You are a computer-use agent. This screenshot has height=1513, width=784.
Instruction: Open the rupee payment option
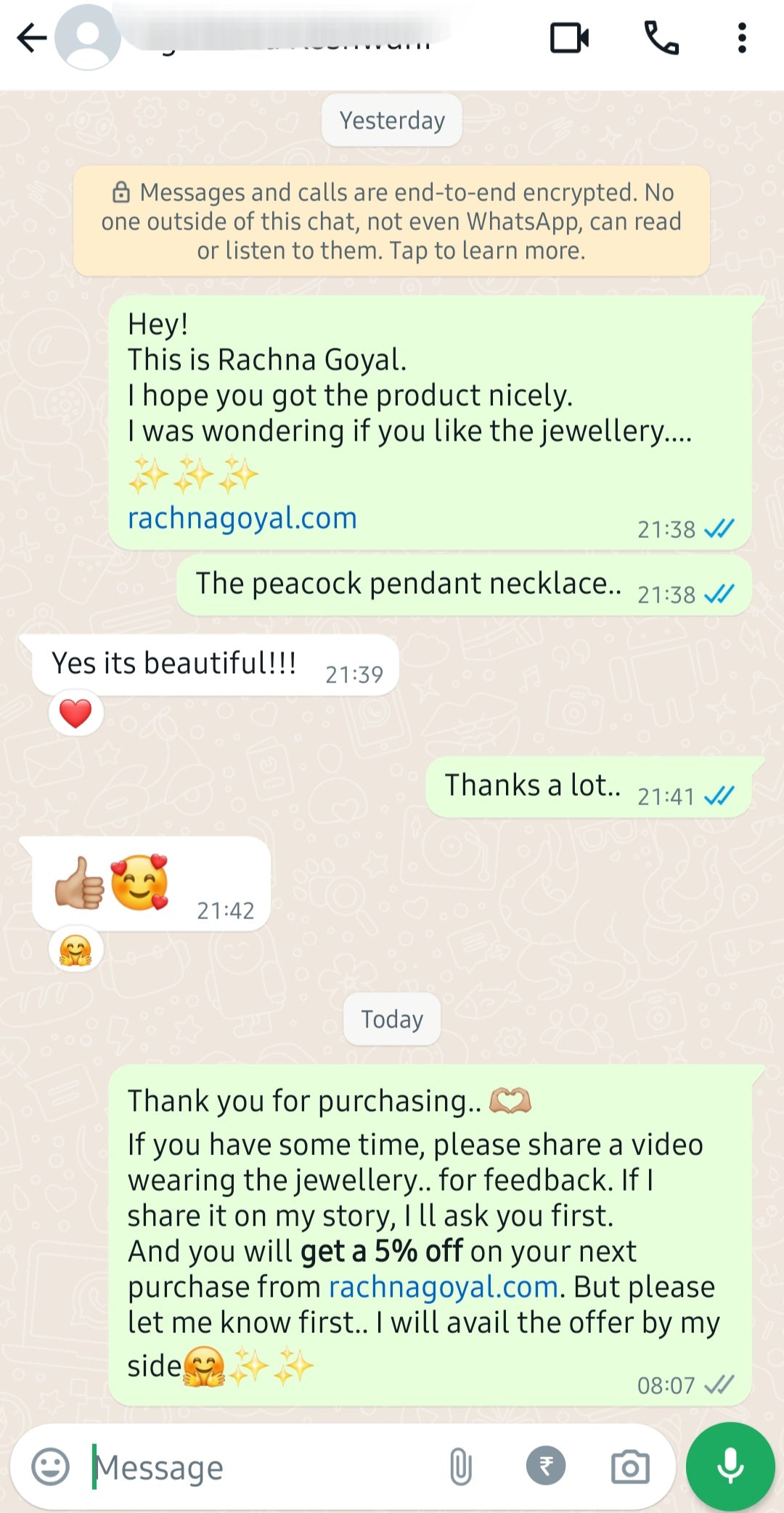click(x=546, y=1466)
